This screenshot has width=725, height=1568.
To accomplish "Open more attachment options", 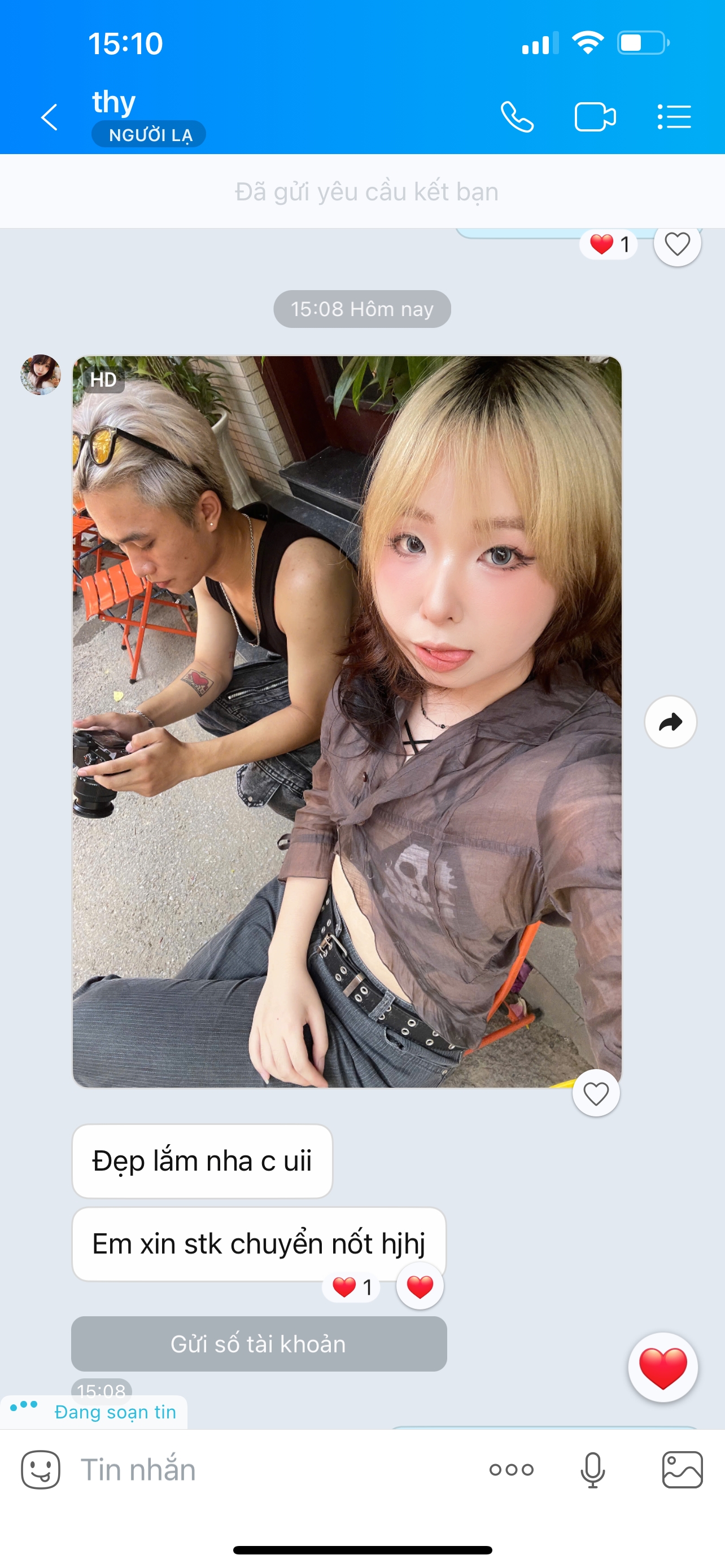I will 512,1470.
